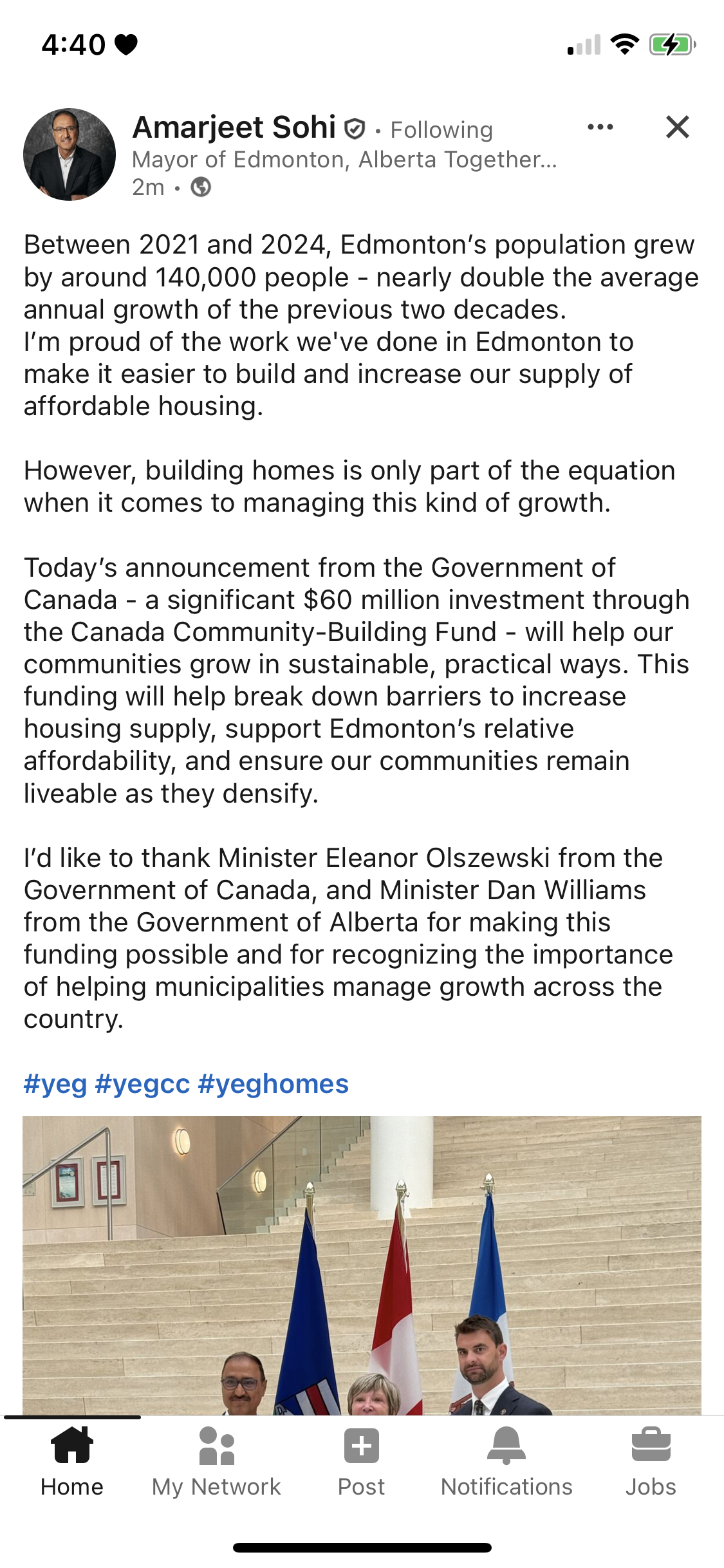This screenshot has height=1568, width=724.
Task: Open the #yeghomes hashtag
Action: pos(273,1084)
